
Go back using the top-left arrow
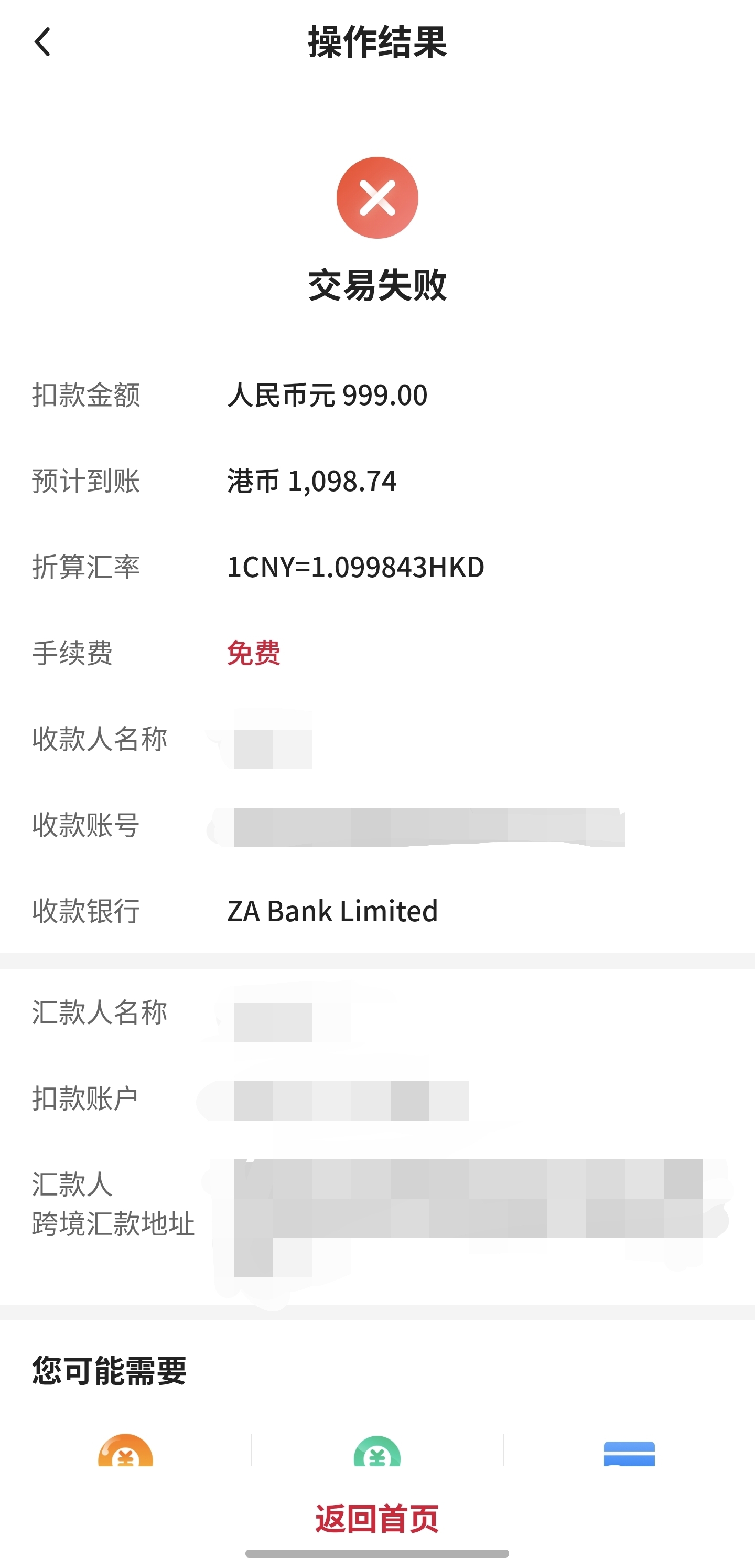(x=42, y=42)
